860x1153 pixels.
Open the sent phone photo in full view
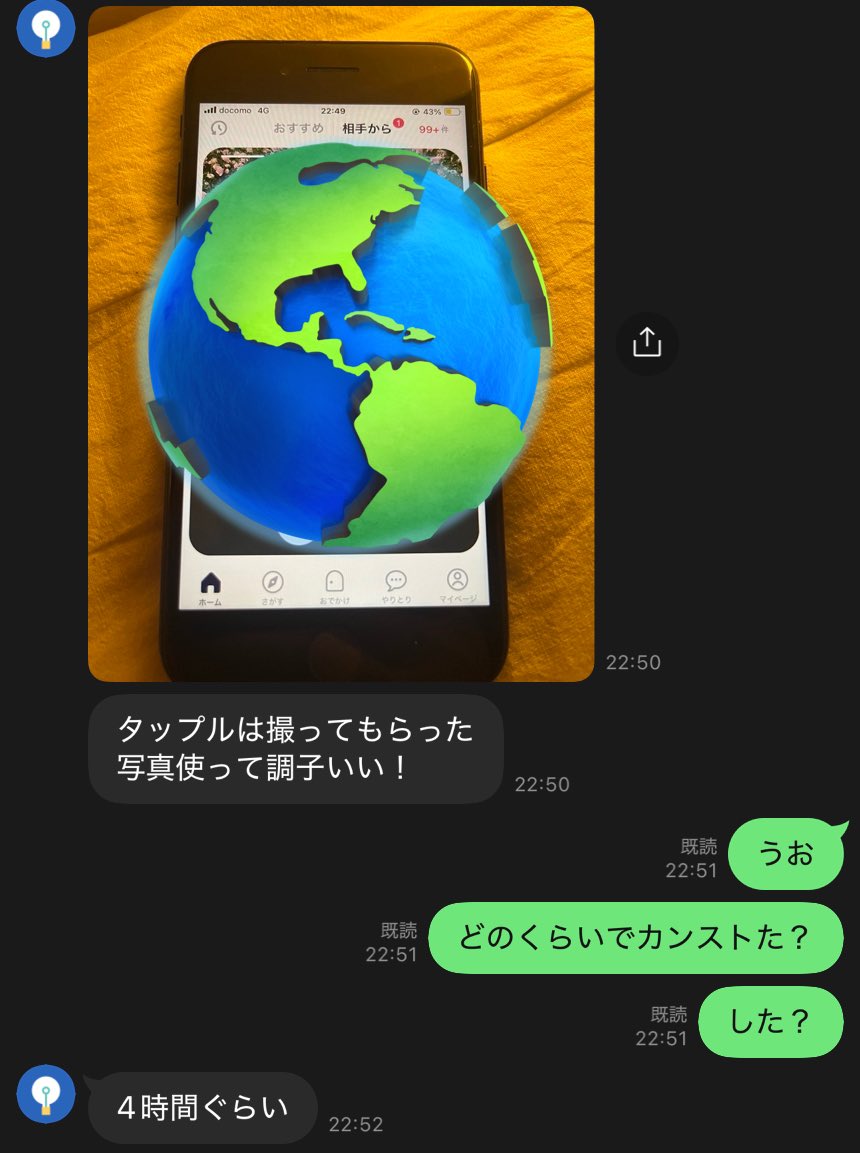coord(341,344)
